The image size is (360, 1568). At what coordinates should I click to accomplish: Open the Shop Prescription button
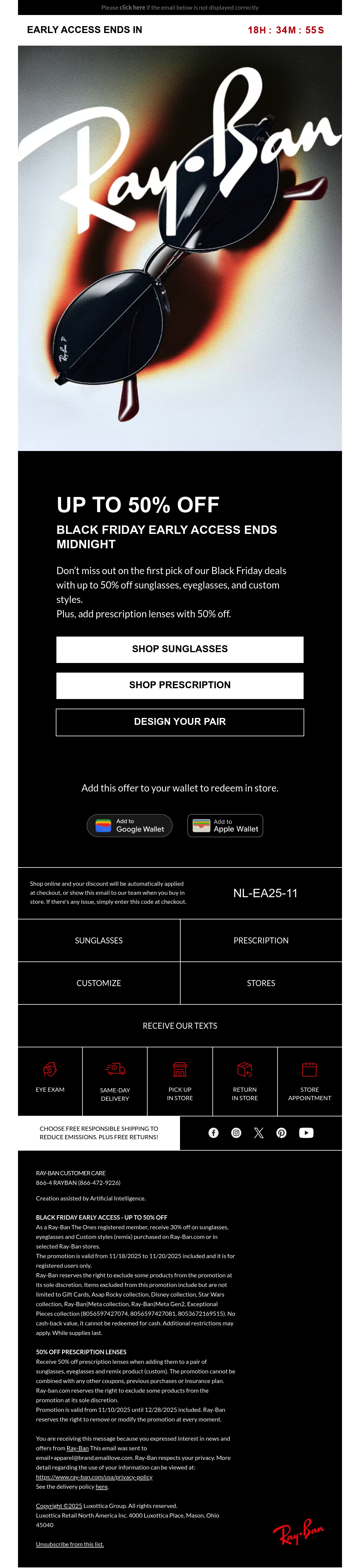(180, 686)
